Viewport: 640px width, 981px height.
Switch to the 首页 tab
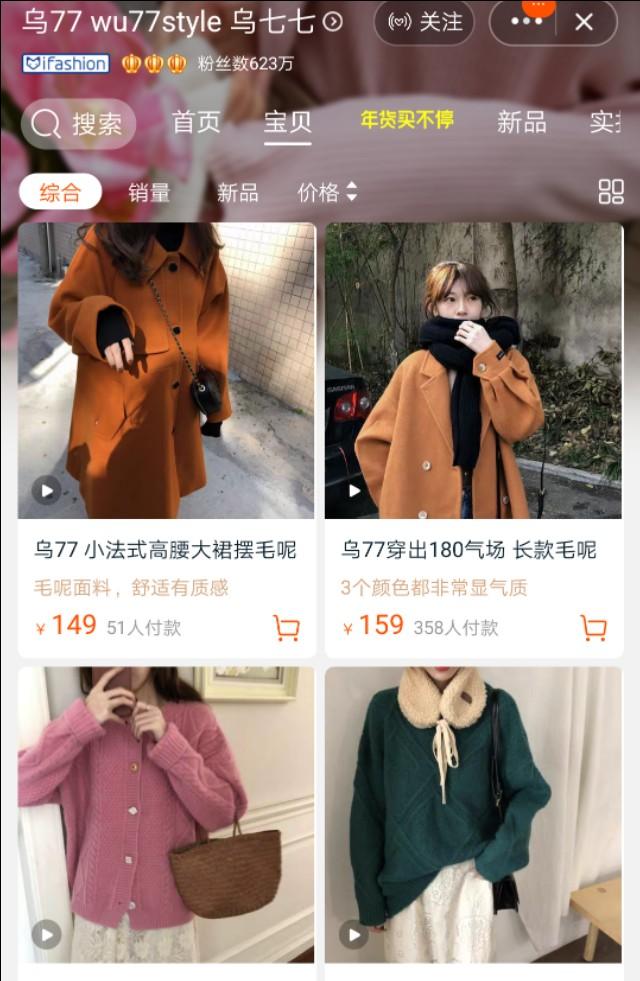pyautogui.click(x=196, y=122)
